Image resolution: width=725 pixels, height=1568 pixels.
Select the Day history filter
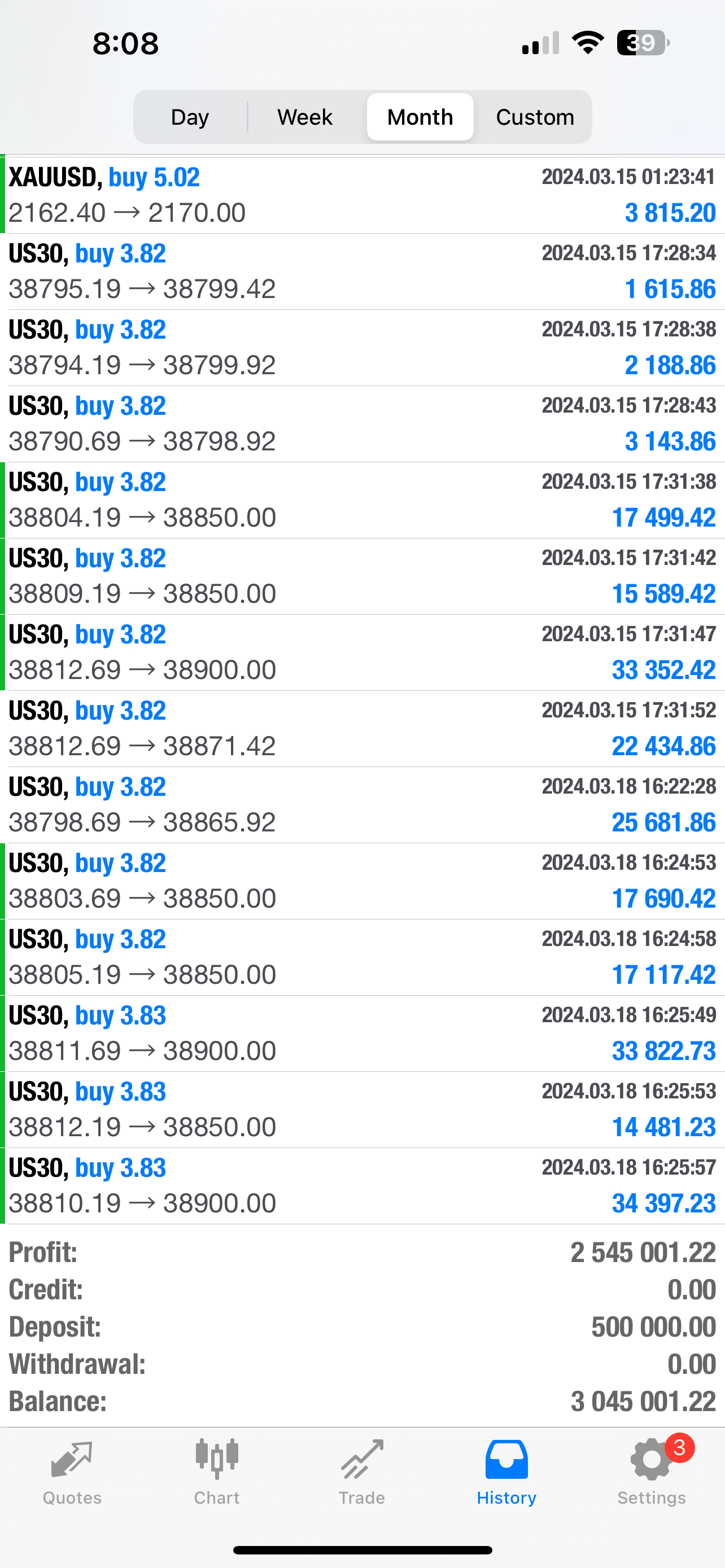coord(189,116)
